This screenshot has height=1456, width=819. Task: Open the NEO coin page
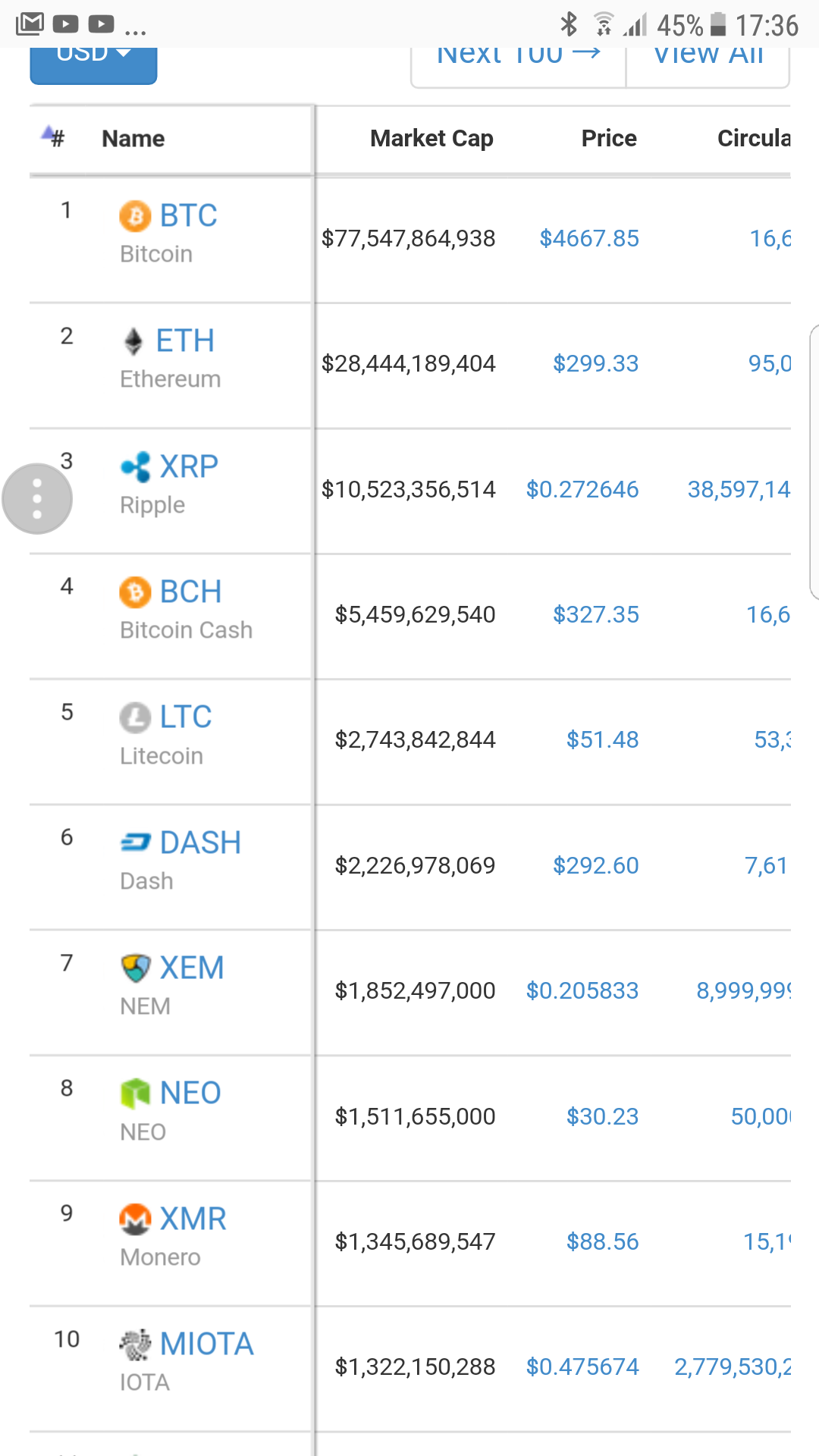[190, 1094]
